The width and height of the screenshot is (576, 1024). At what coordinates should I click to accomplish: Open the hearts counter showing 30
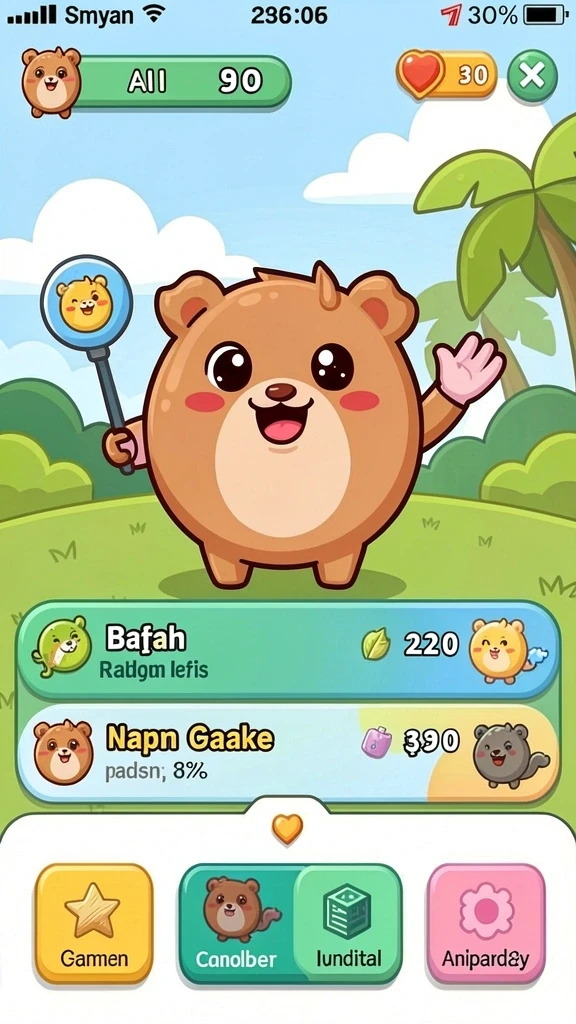tap(447, 75)
